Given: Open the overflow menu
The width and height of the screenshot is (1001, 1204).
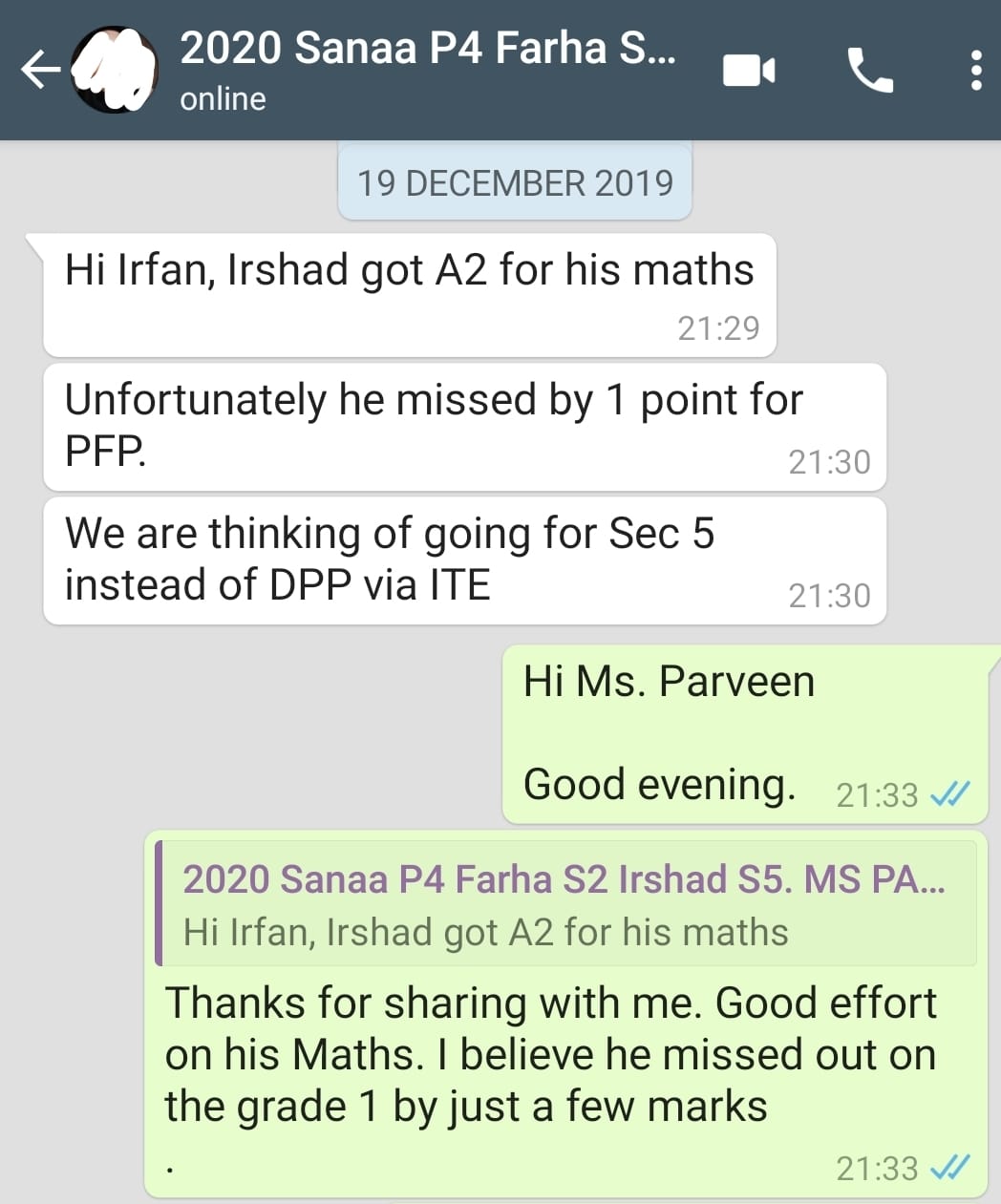Looking at the screenshot, I should pos(975,71).
